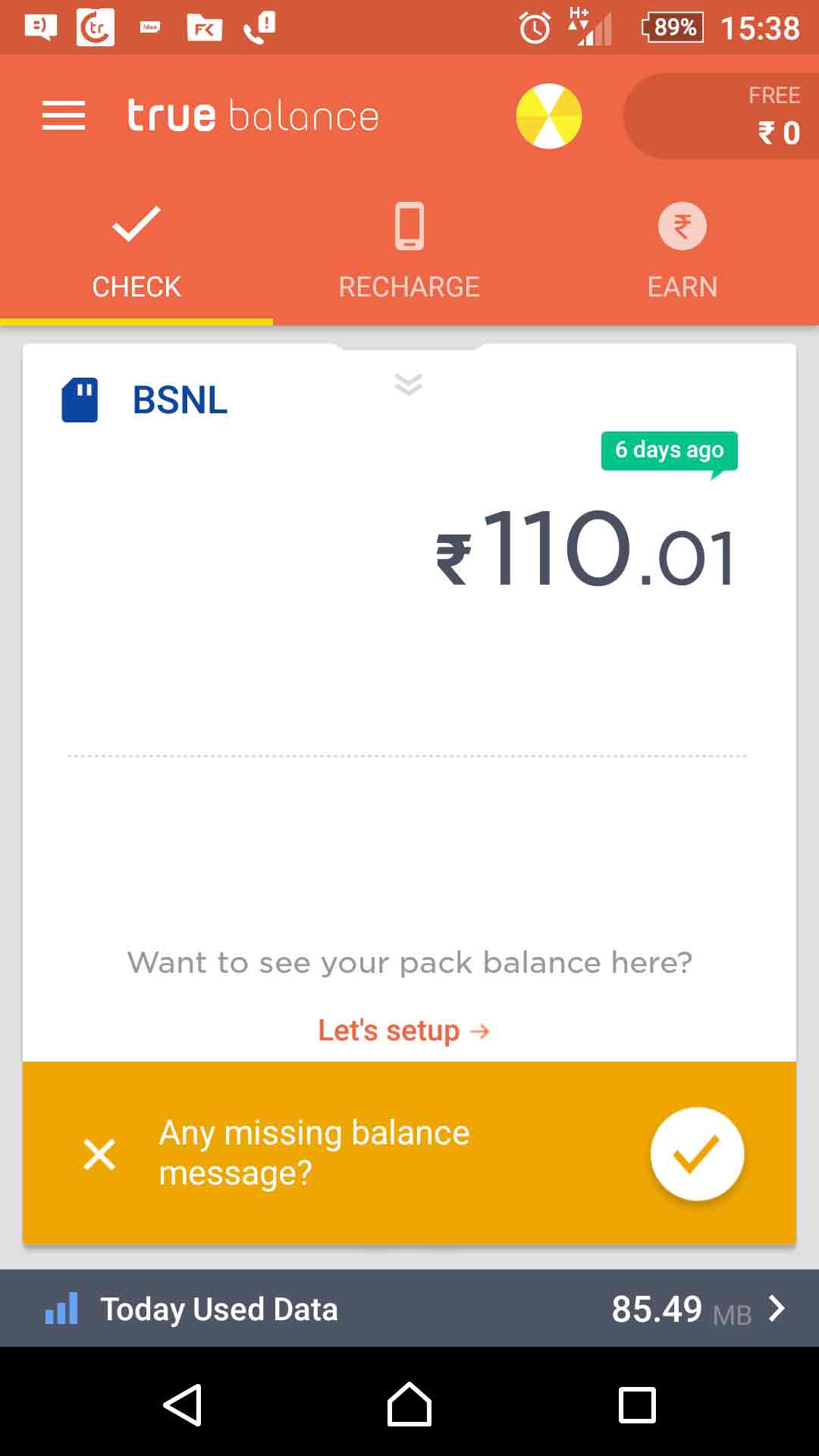Dismiss the missing balance message banner
The image size is (819, 1456).
[99, 1154]
